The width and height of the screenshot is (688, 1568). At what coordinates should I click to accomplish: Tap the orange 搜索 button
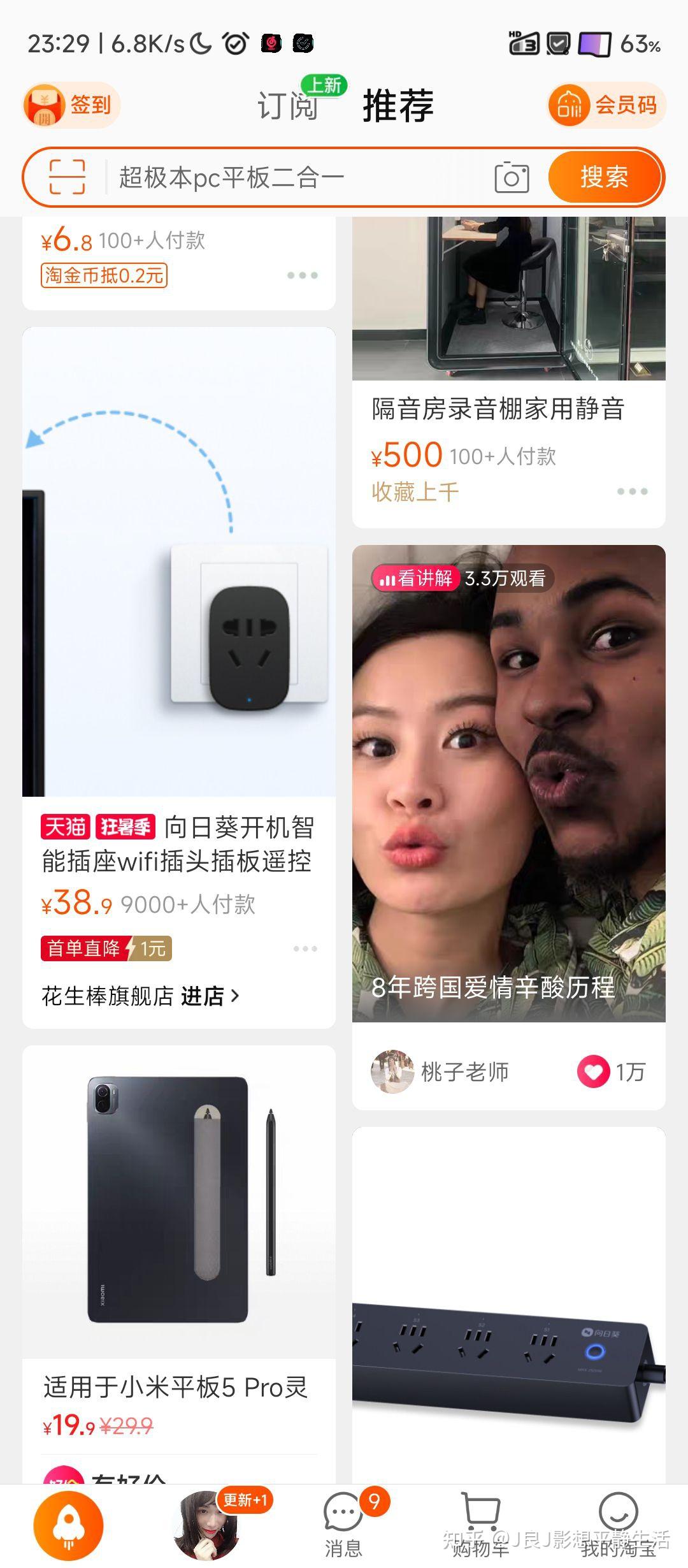(604, 177)
